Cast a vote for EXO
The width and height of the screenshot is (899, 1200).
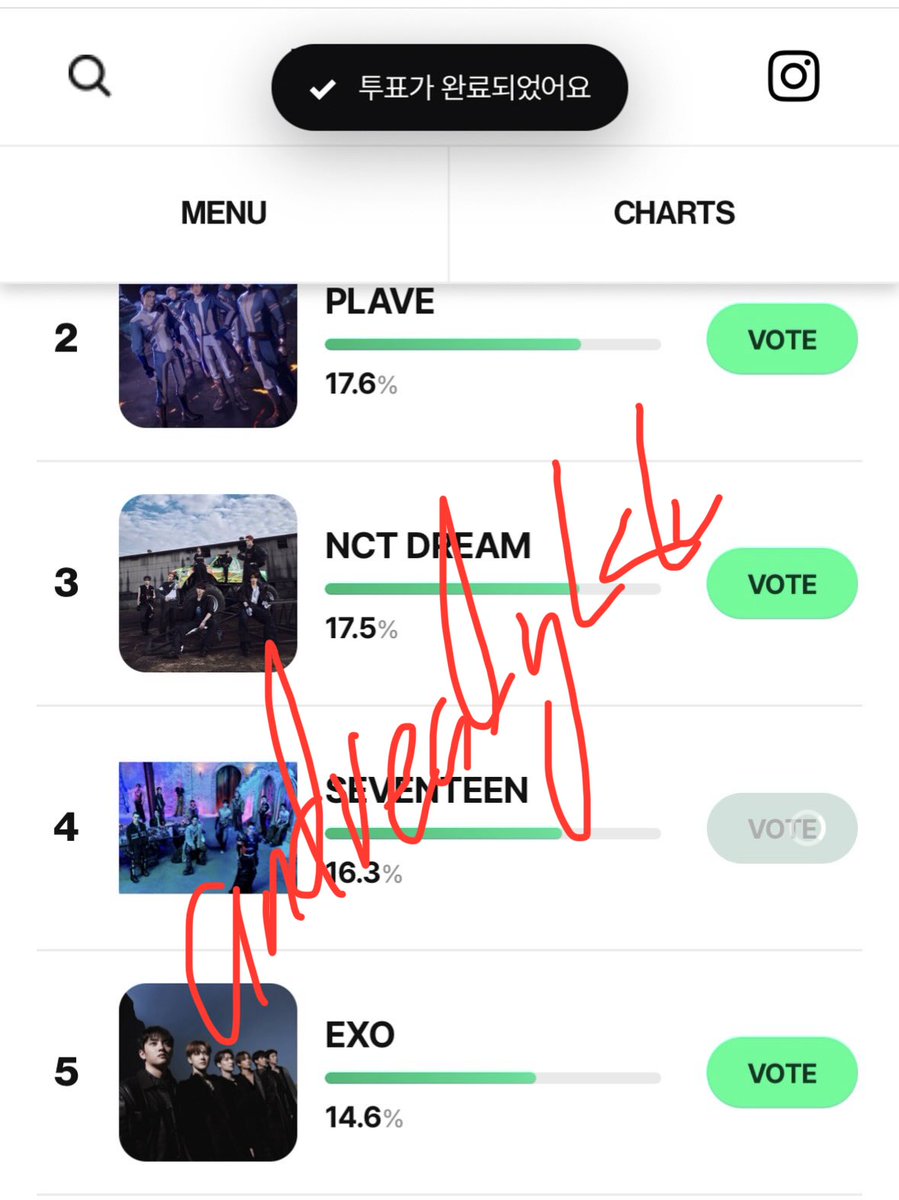[x=782, y=1073]
